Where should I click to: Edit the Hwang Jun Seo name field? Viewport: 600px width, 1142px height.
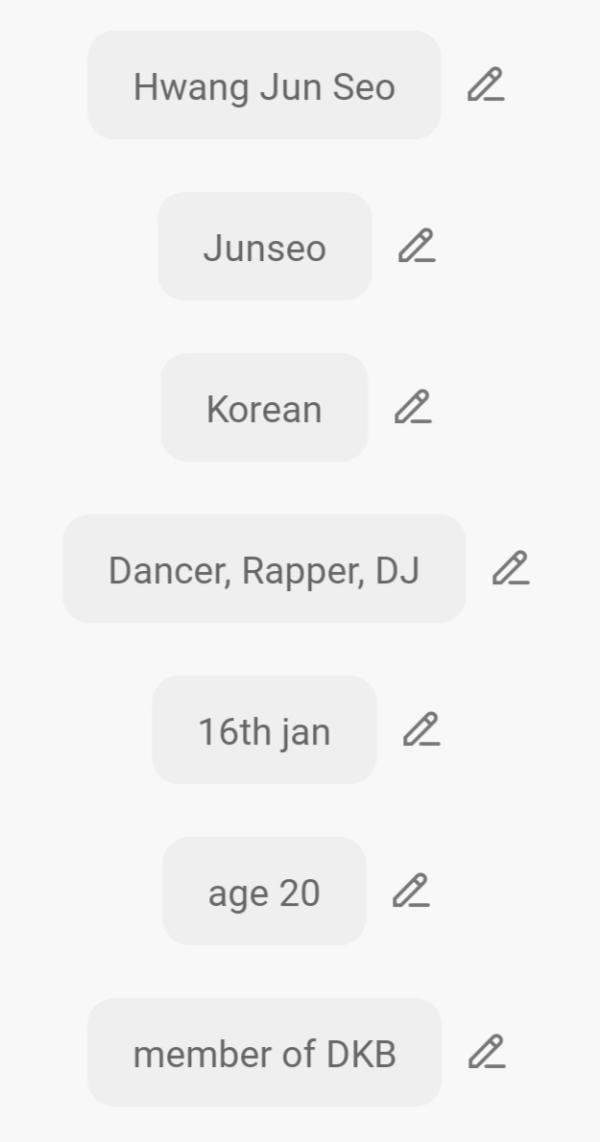[485, 85]
